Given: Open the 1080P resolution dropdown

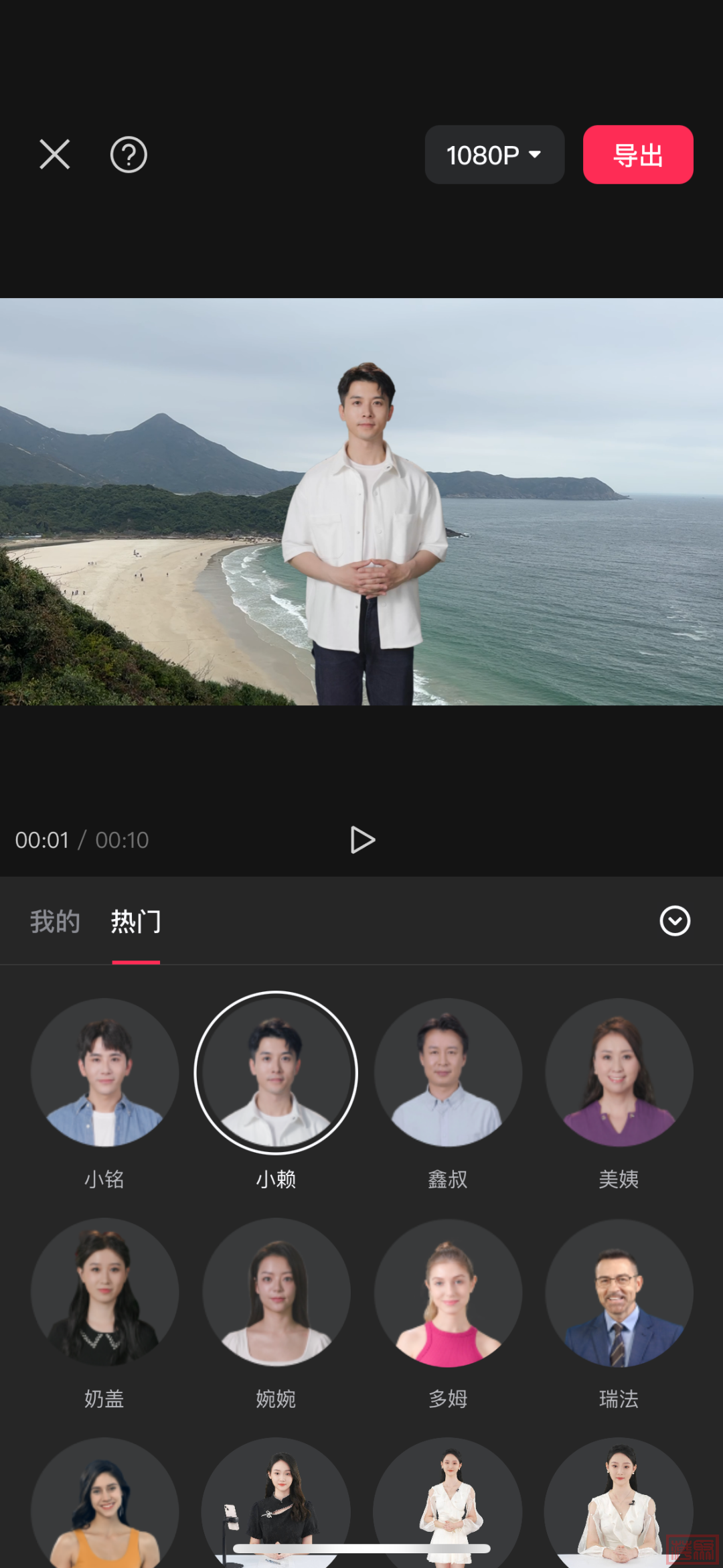Looking at the screenshot, I should [x=494, y=155].
